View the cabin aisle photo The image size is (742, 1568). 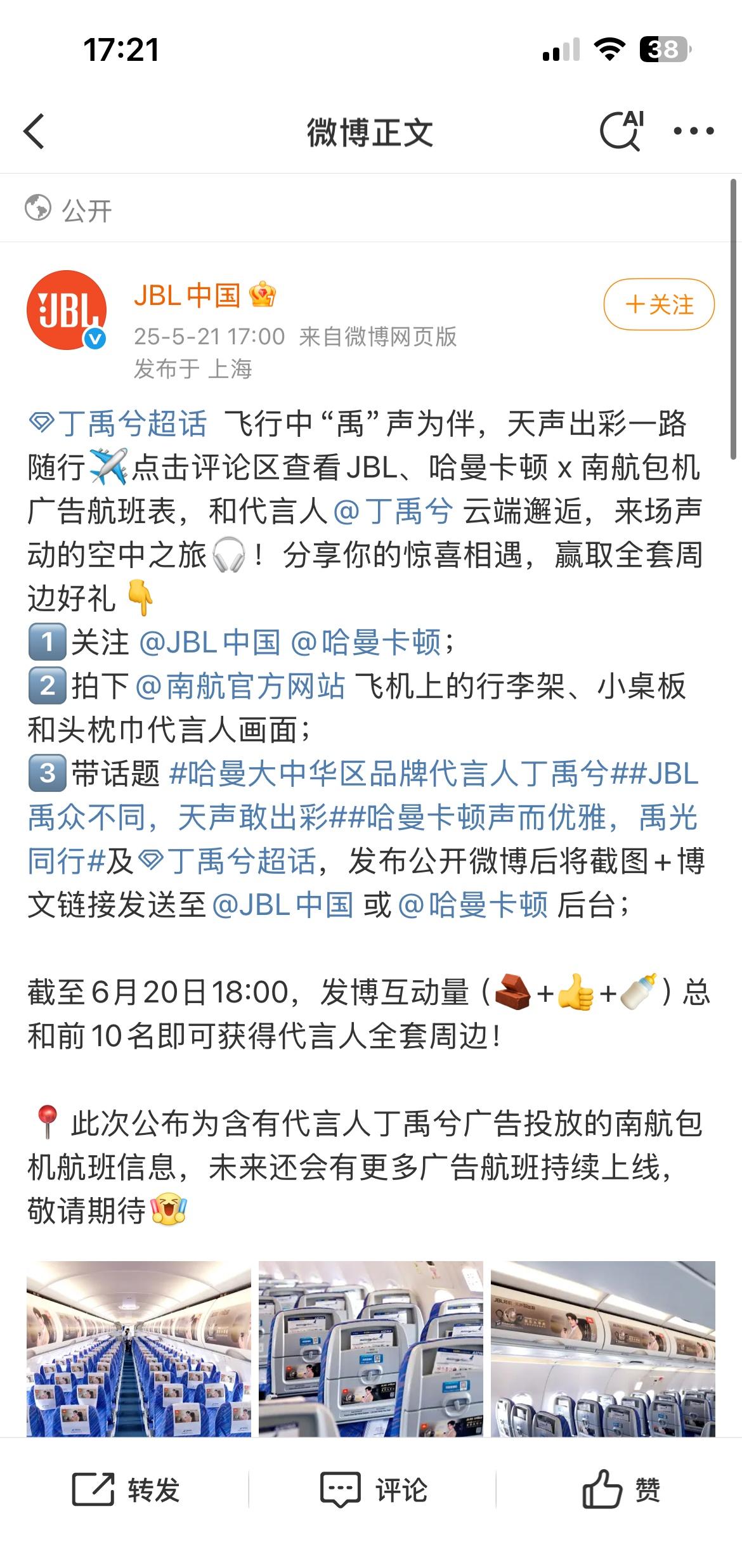pyautogui.click(x=139, y=1349)
